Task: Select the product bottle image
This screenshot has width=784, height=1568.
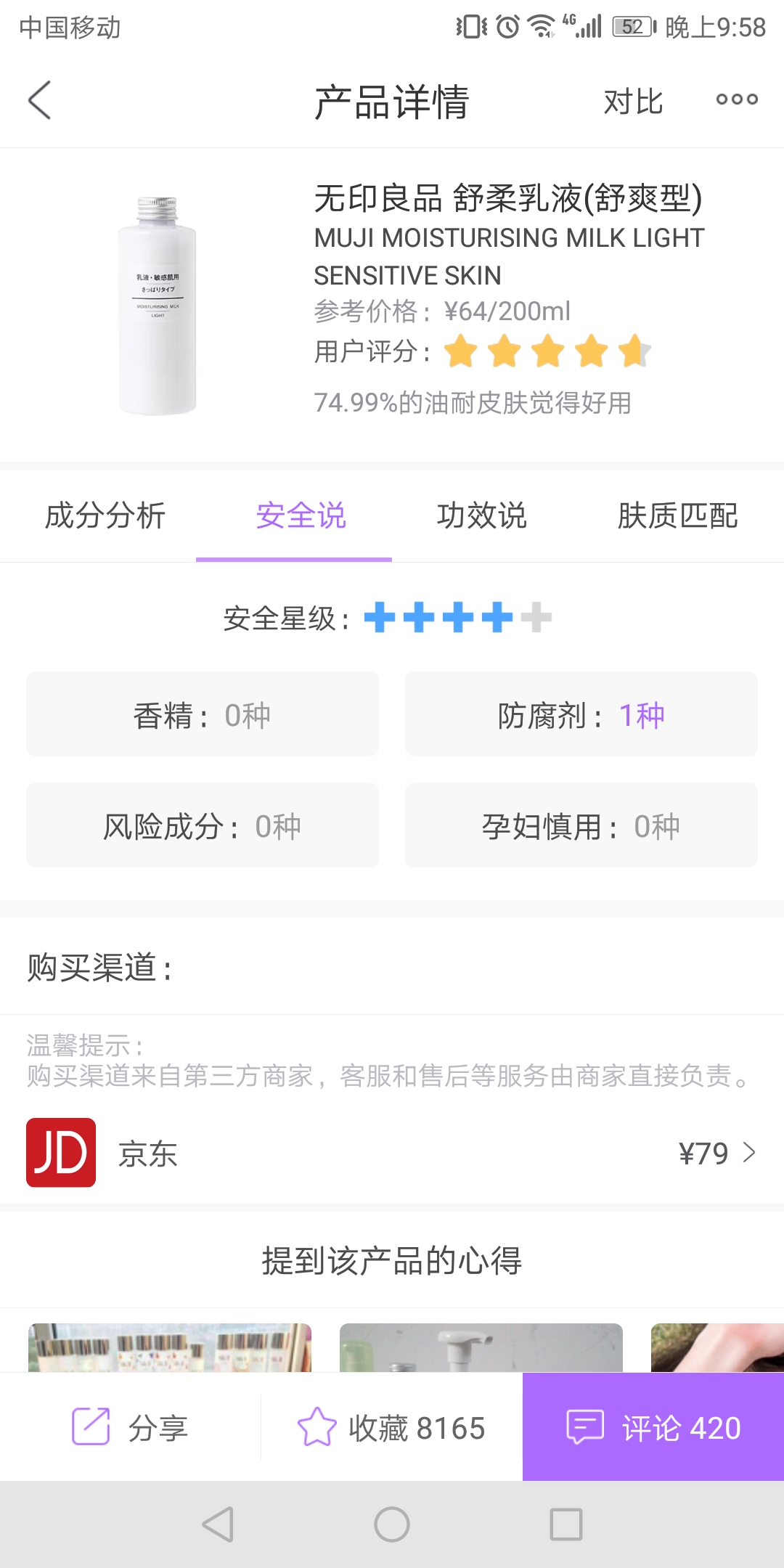Action: (157, 305)
